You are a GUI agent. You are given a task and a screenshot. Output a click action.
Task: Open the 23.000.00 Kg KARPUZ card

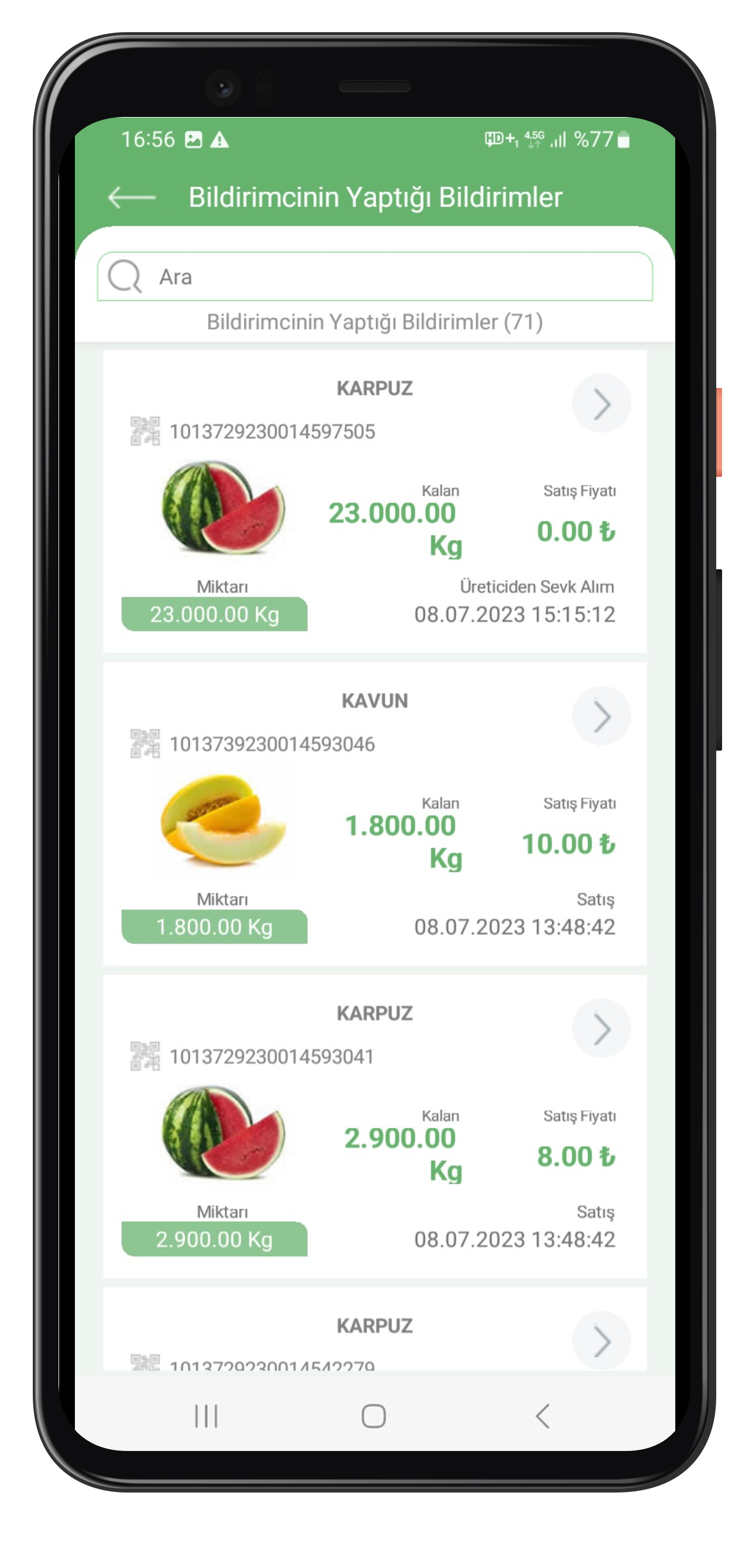(374, 501)
